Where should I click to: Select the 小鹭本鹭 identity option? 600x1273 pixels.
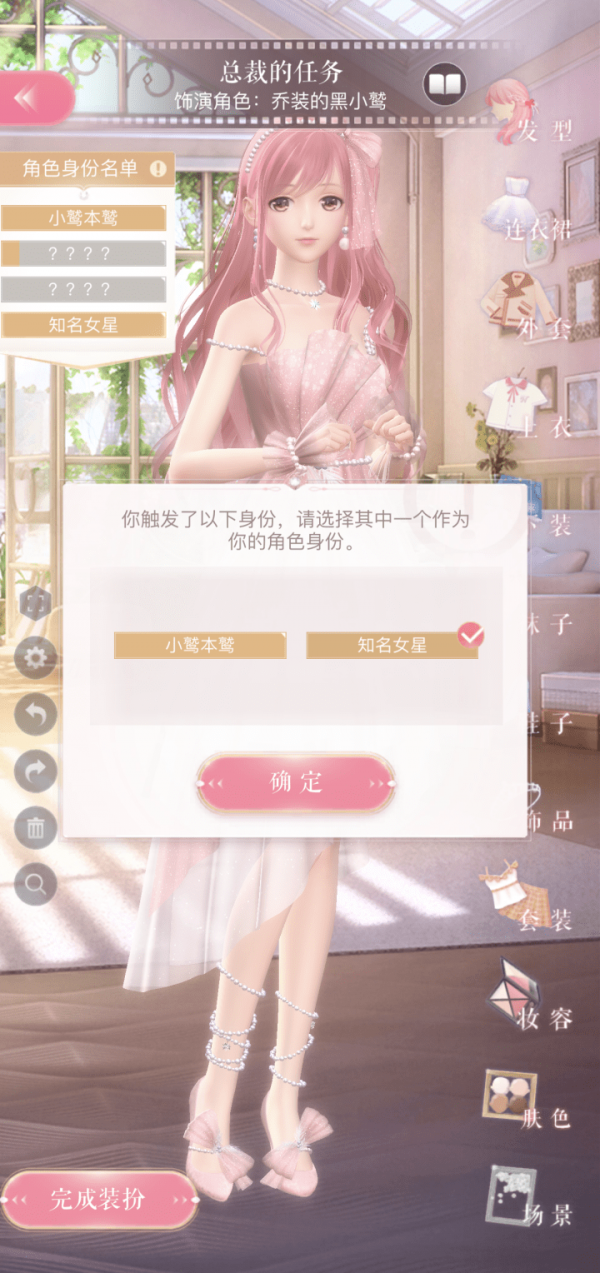coord(200,645)
